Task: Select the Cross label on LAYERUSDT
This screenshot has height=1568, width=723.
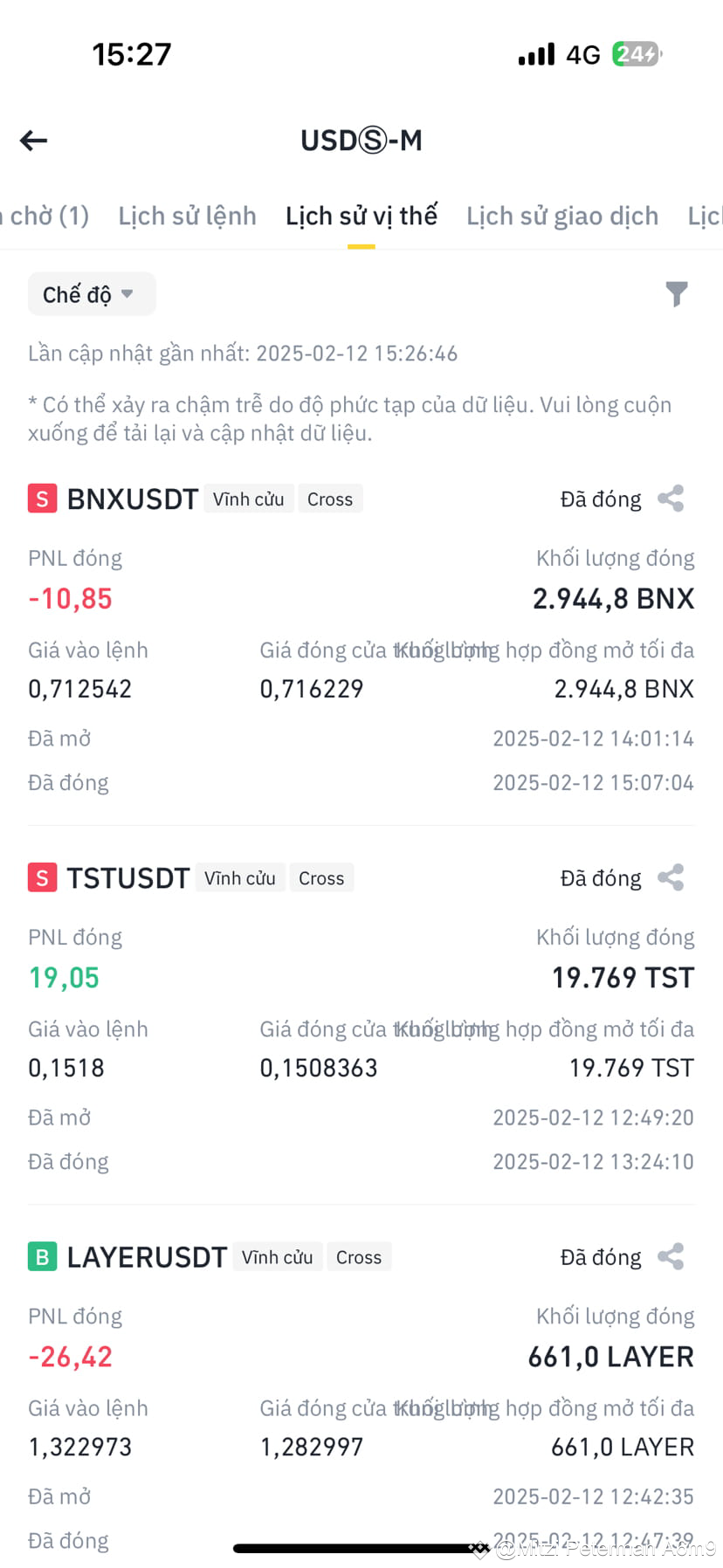Action: [359, 1256]
